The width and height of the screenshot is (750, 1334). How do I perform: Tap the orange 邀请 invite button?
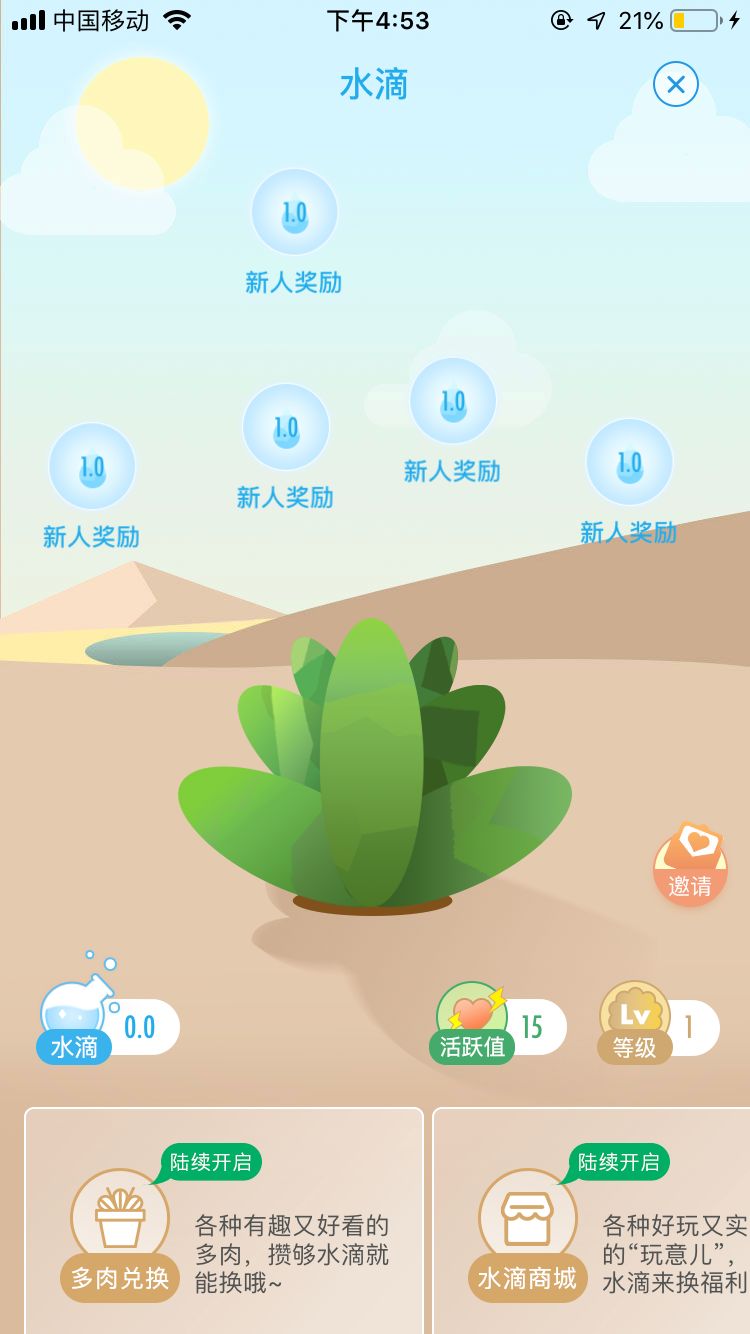[x=690, y=867]
